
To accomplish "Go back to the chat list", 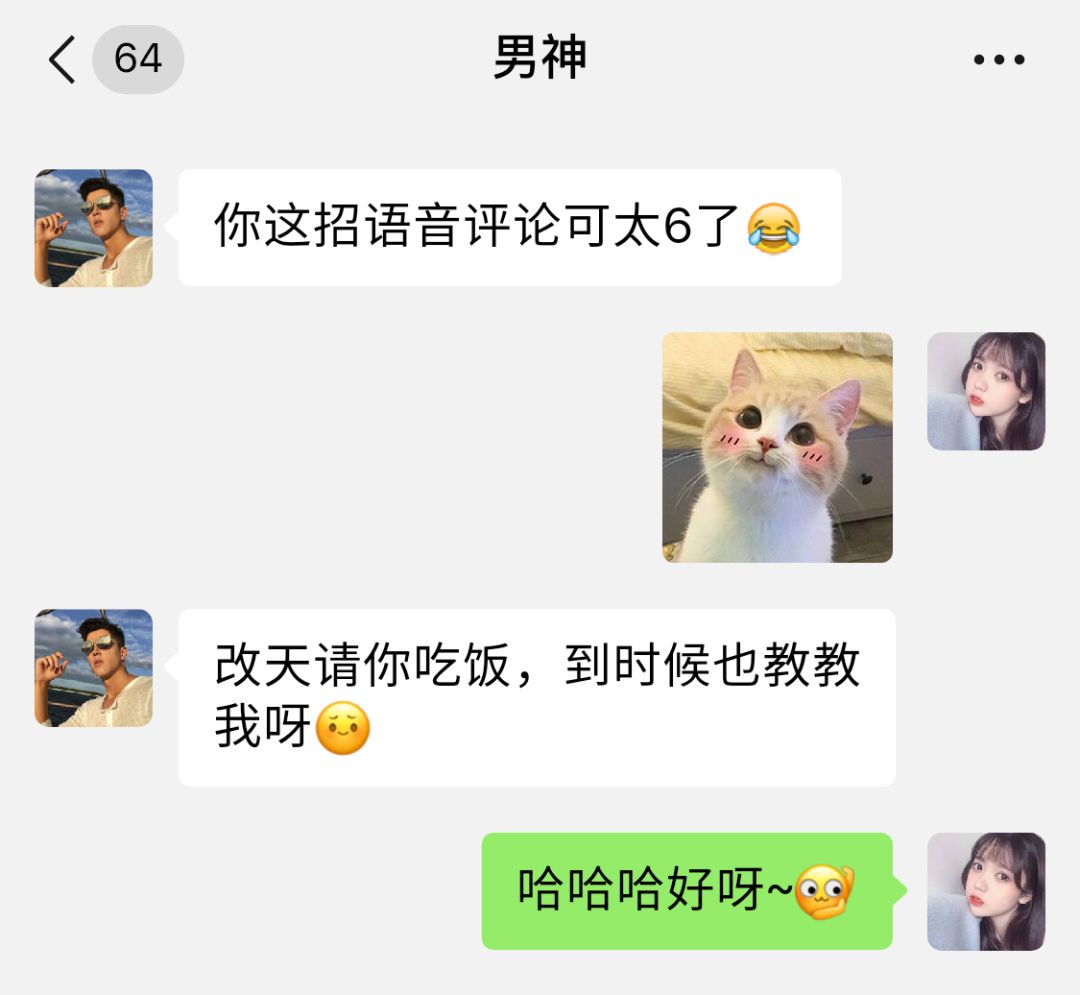I will [x=63, y=60].
